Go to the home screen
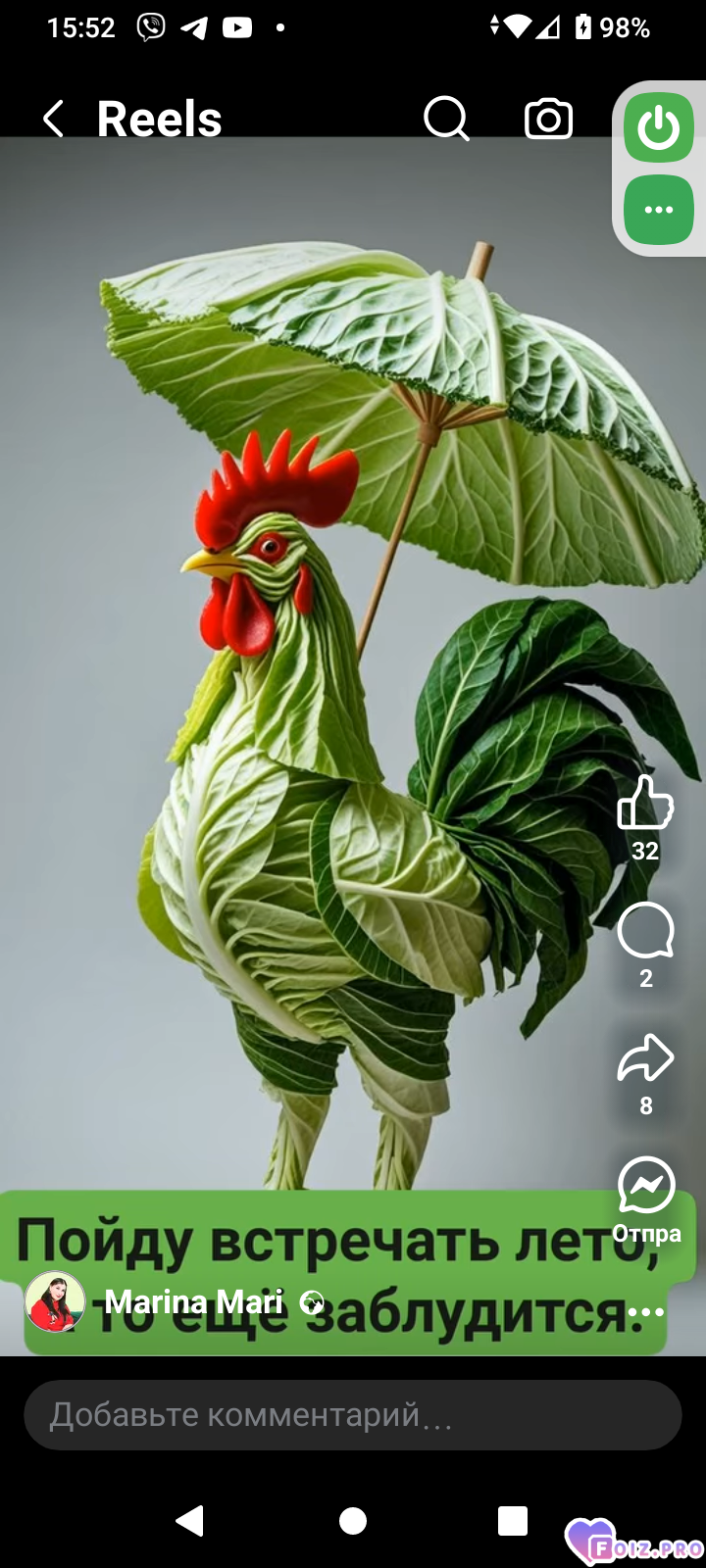The width and height of the screenshot is (706, 1568). click(x=353, y=1521)
